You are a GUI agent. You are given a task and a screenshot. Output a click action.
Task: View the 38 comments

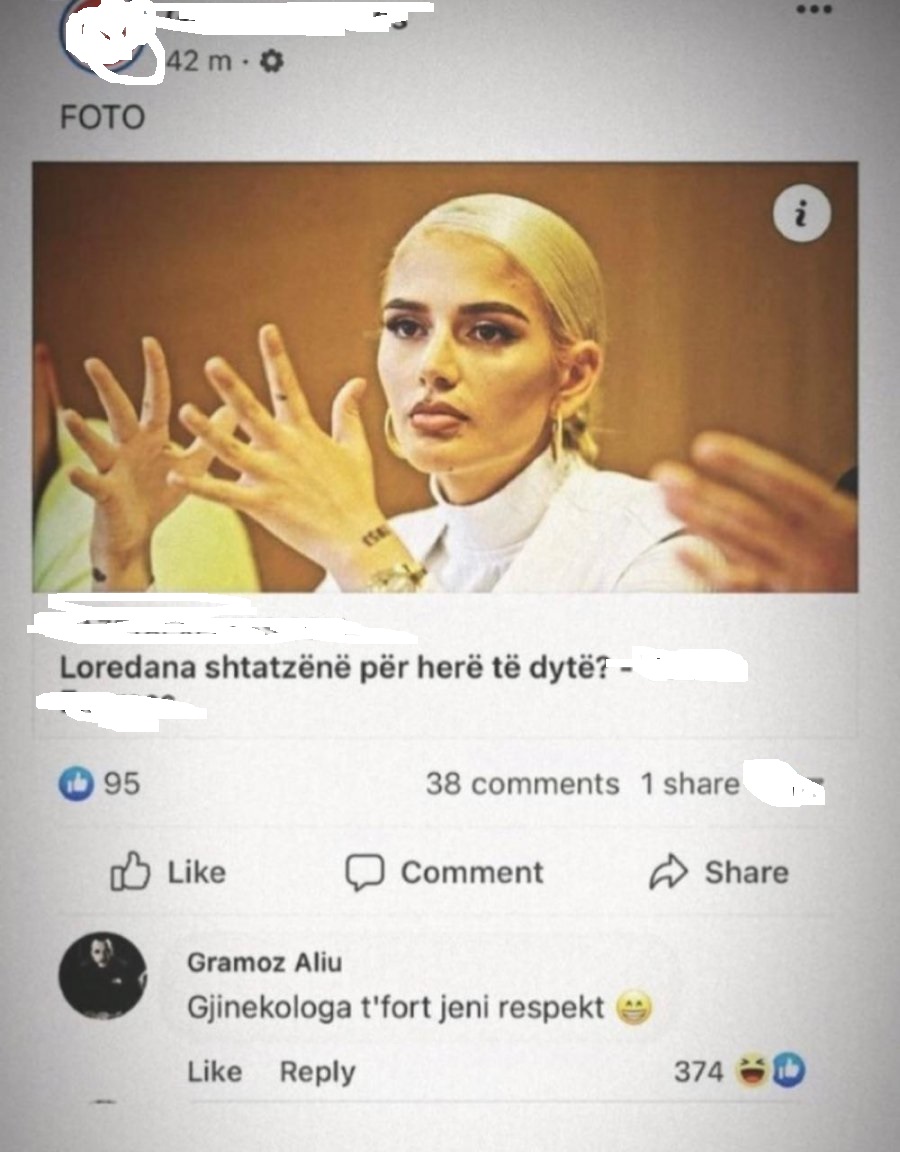pos(522,784)
